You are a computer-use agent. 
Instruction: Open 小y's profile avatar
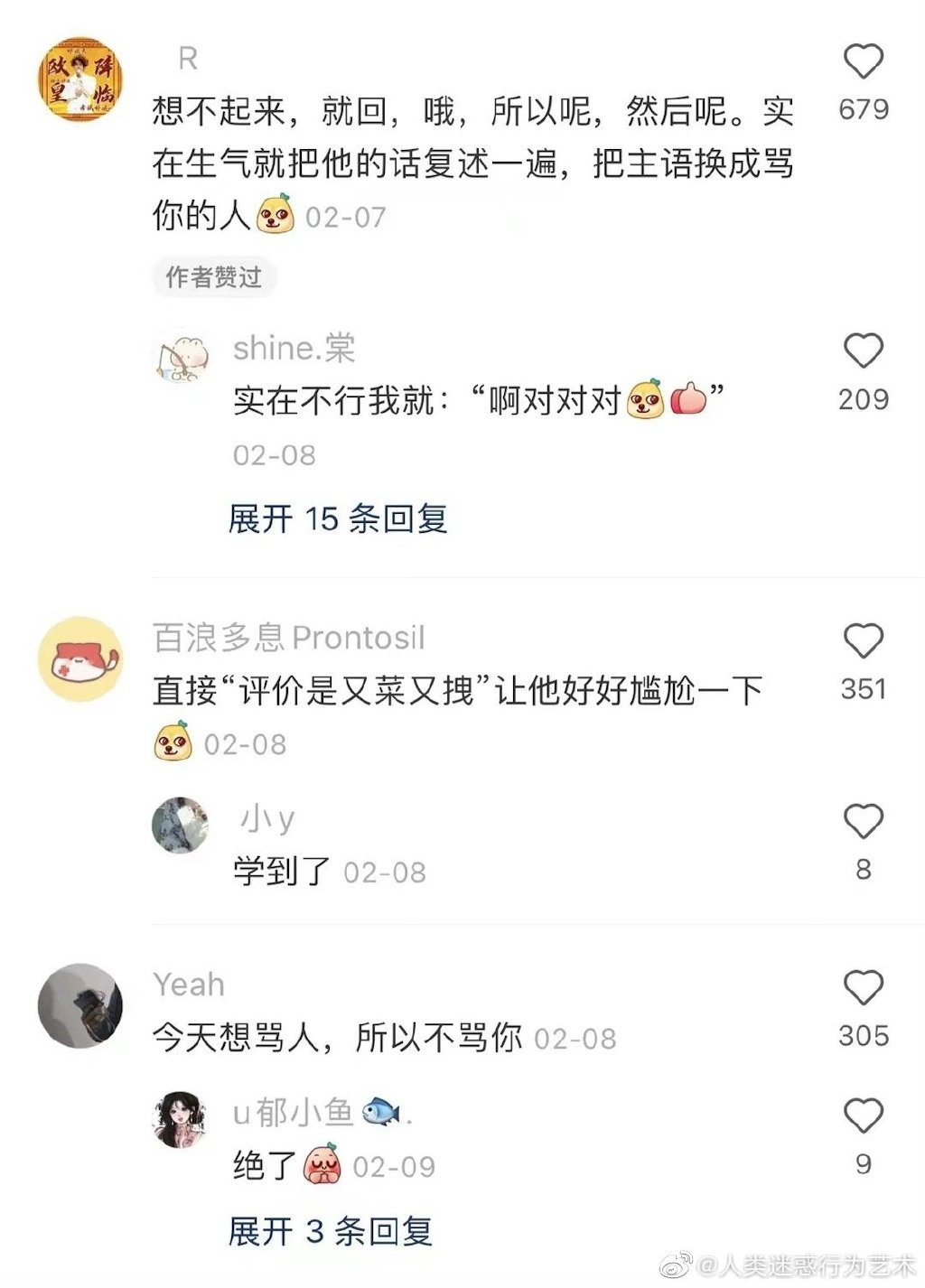pos(180,825)
